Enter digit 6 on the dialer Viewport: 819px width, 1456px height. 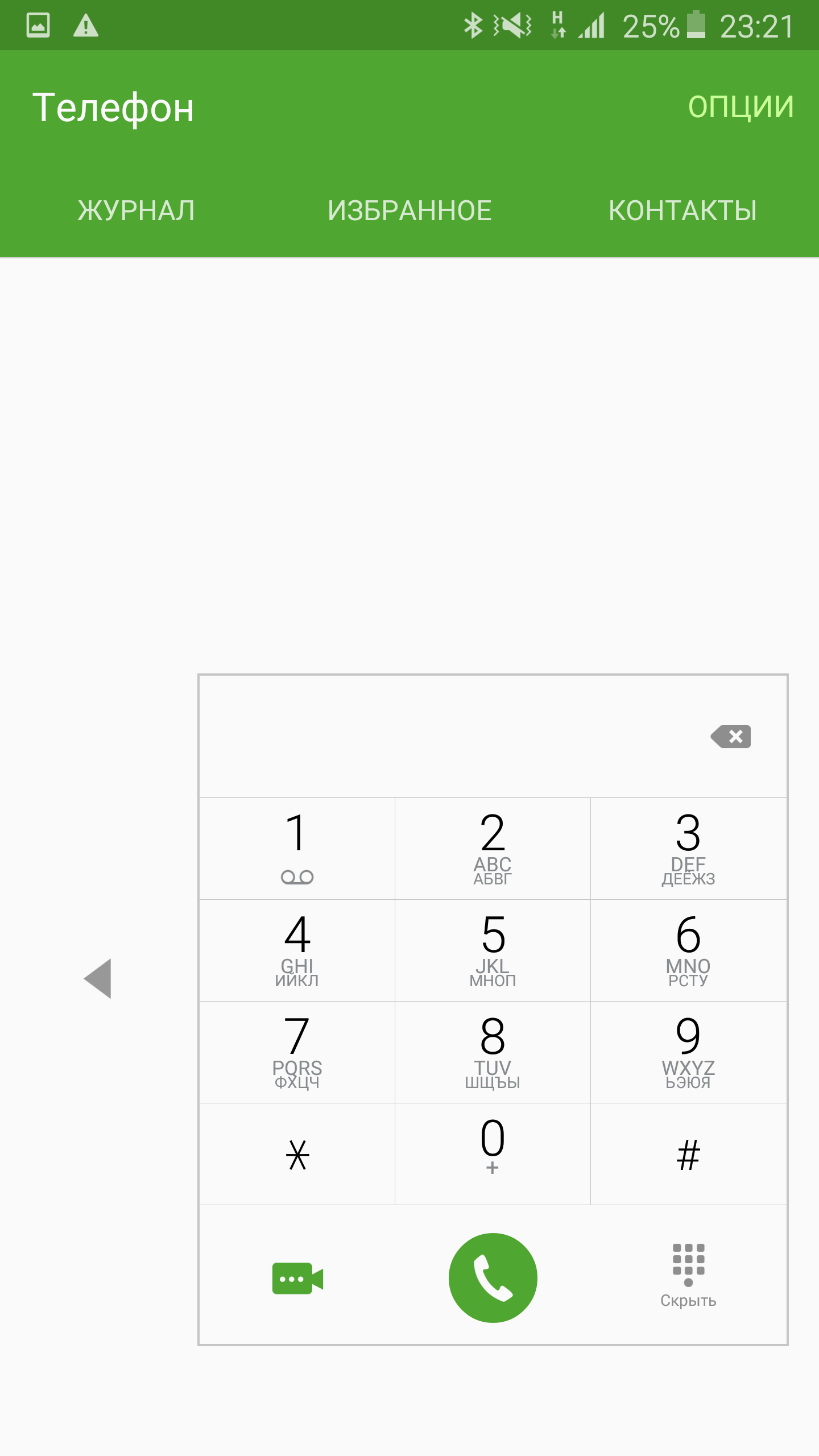[x=688, y=950]
